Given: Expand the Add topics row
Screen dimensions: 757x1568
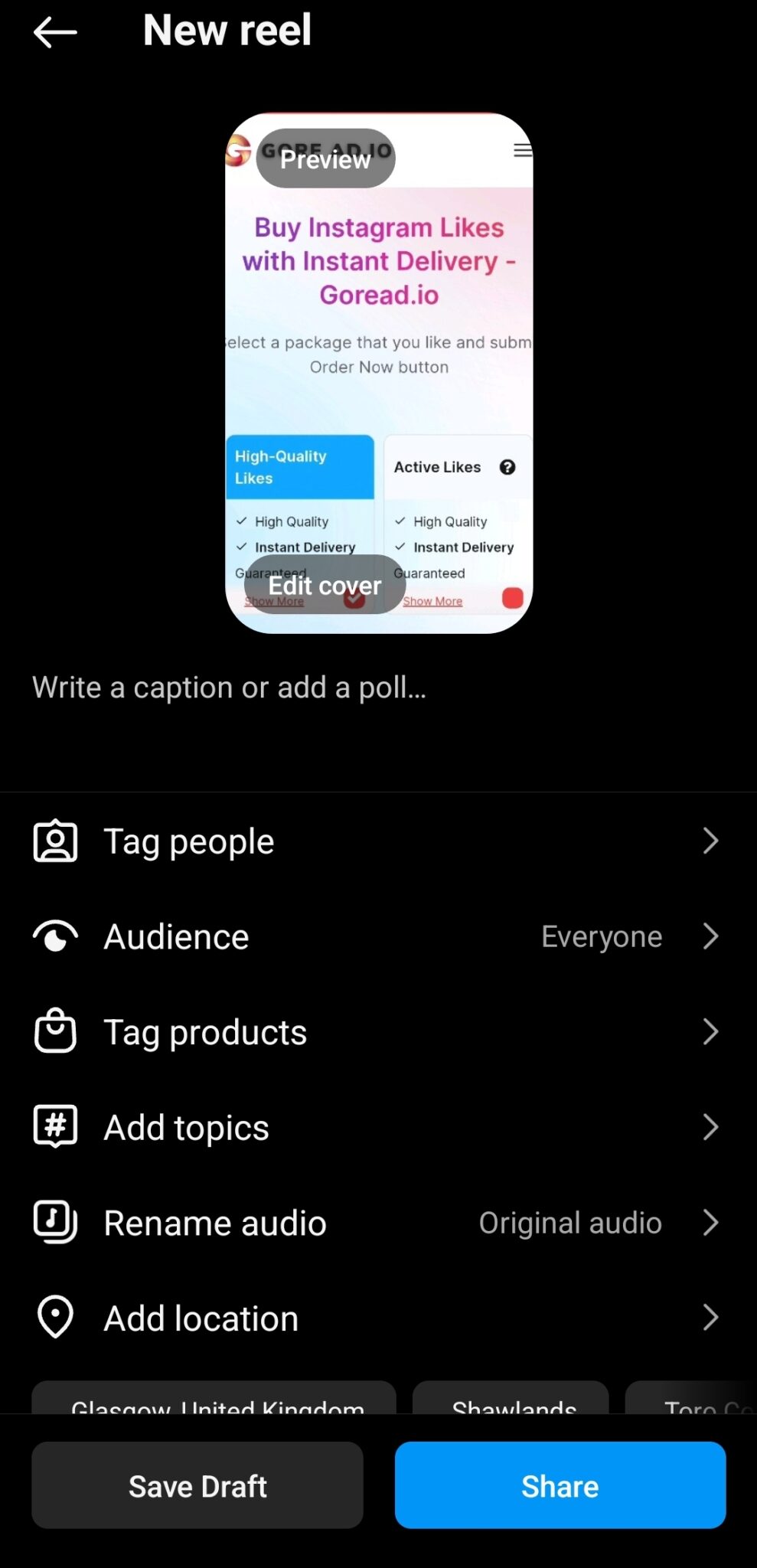Looking at the screenshot, I should coord(711,1126).
